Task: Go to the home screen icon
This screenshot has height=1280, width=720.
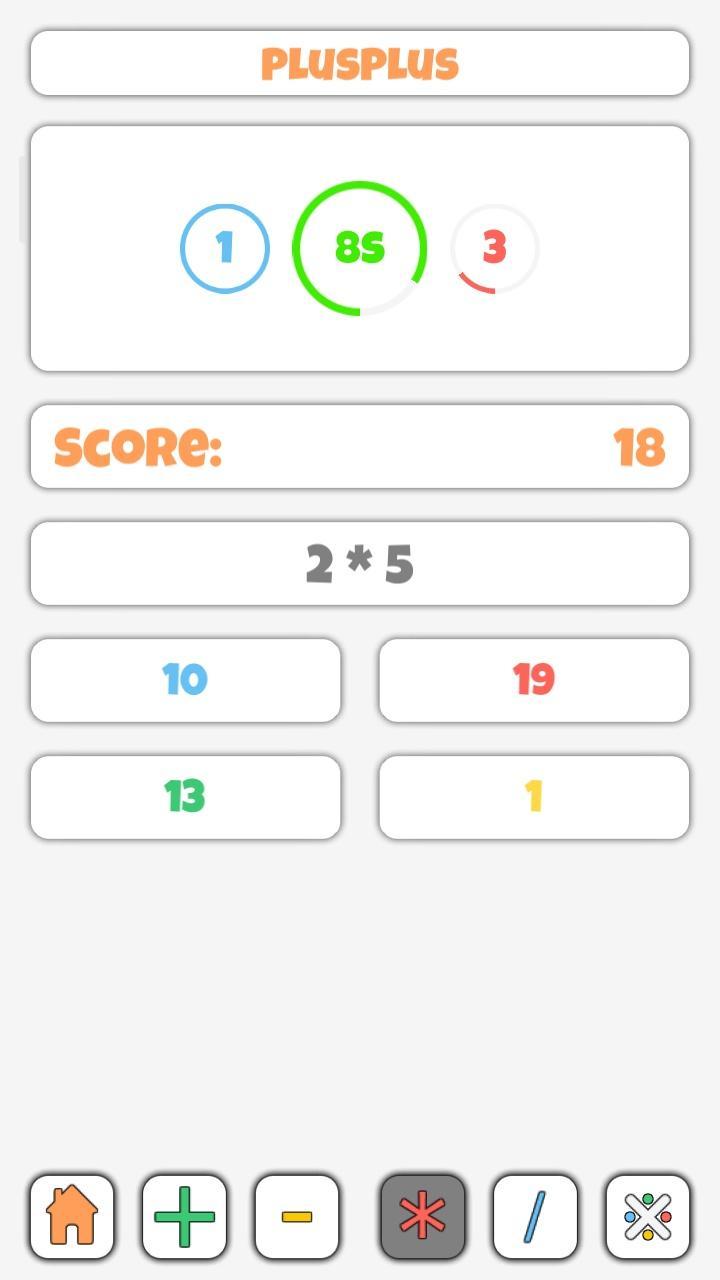Action: click(x=72, y=1216)
